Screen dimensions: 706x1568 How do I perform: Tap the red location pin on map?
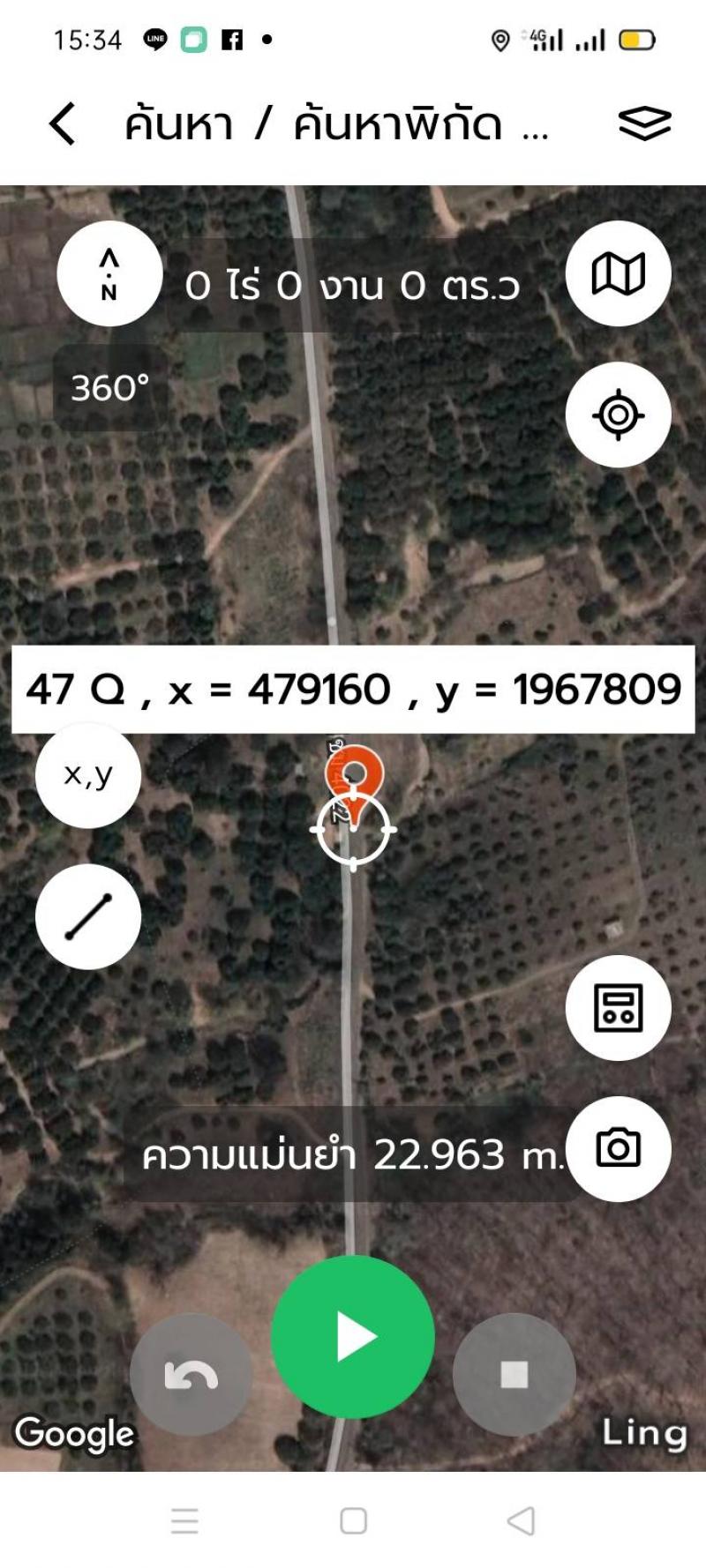tap(354, 776)
